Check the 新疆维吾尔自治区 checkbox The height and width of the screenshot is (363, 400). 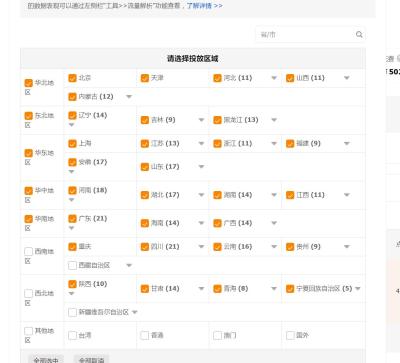(72, 312)
